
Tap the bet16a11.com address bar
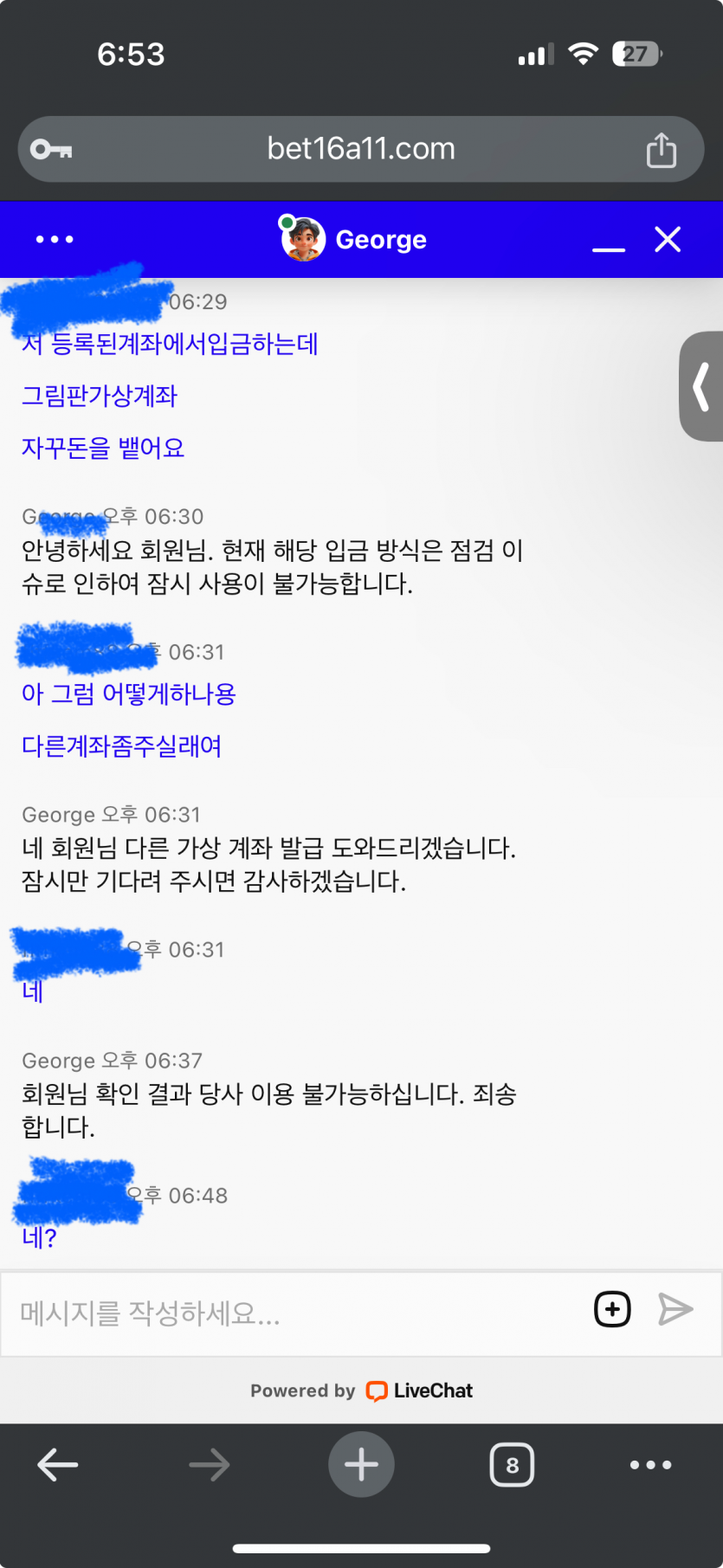pos(360,149)
